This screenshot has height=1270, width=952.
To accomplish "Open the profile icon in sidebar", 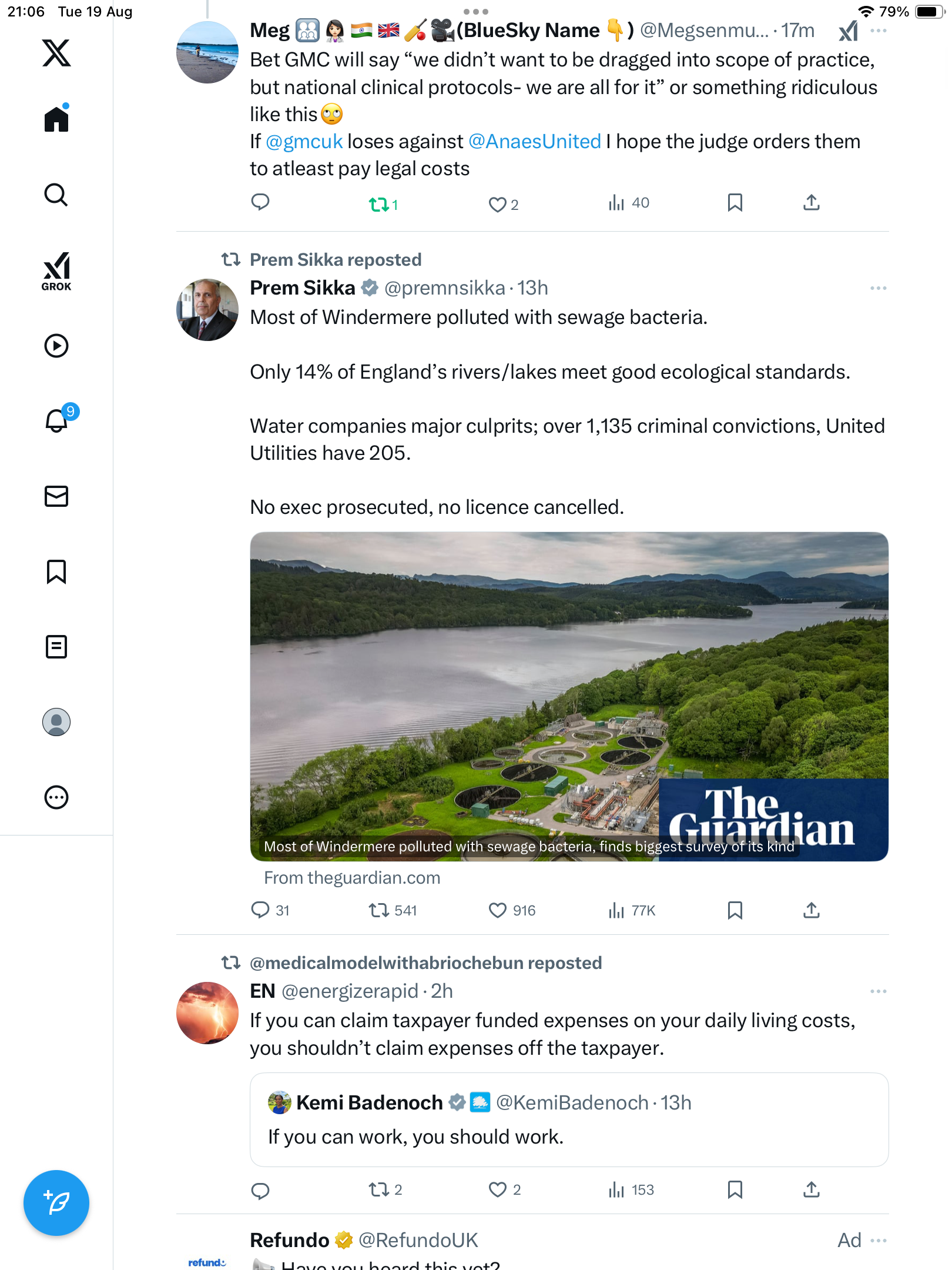I will tap(56, 722).
